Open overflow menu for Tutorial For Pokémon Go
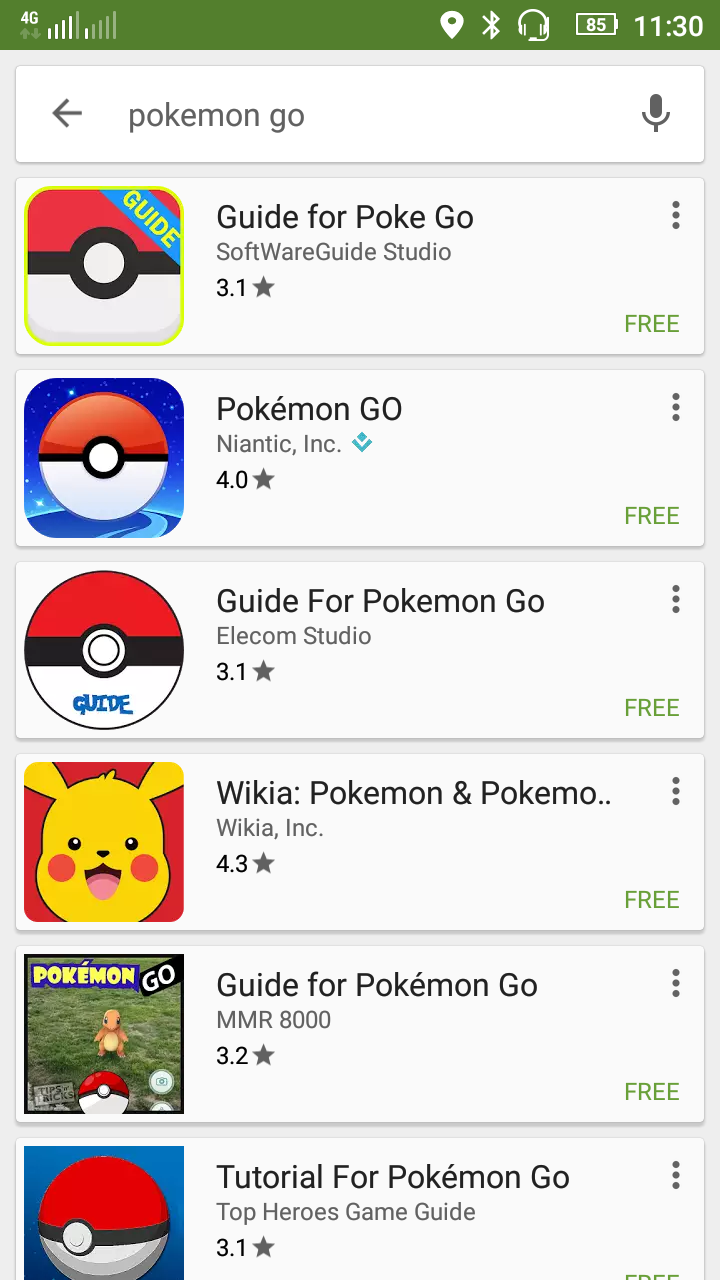The image size is (720, 1280). tap(676, 1175)
